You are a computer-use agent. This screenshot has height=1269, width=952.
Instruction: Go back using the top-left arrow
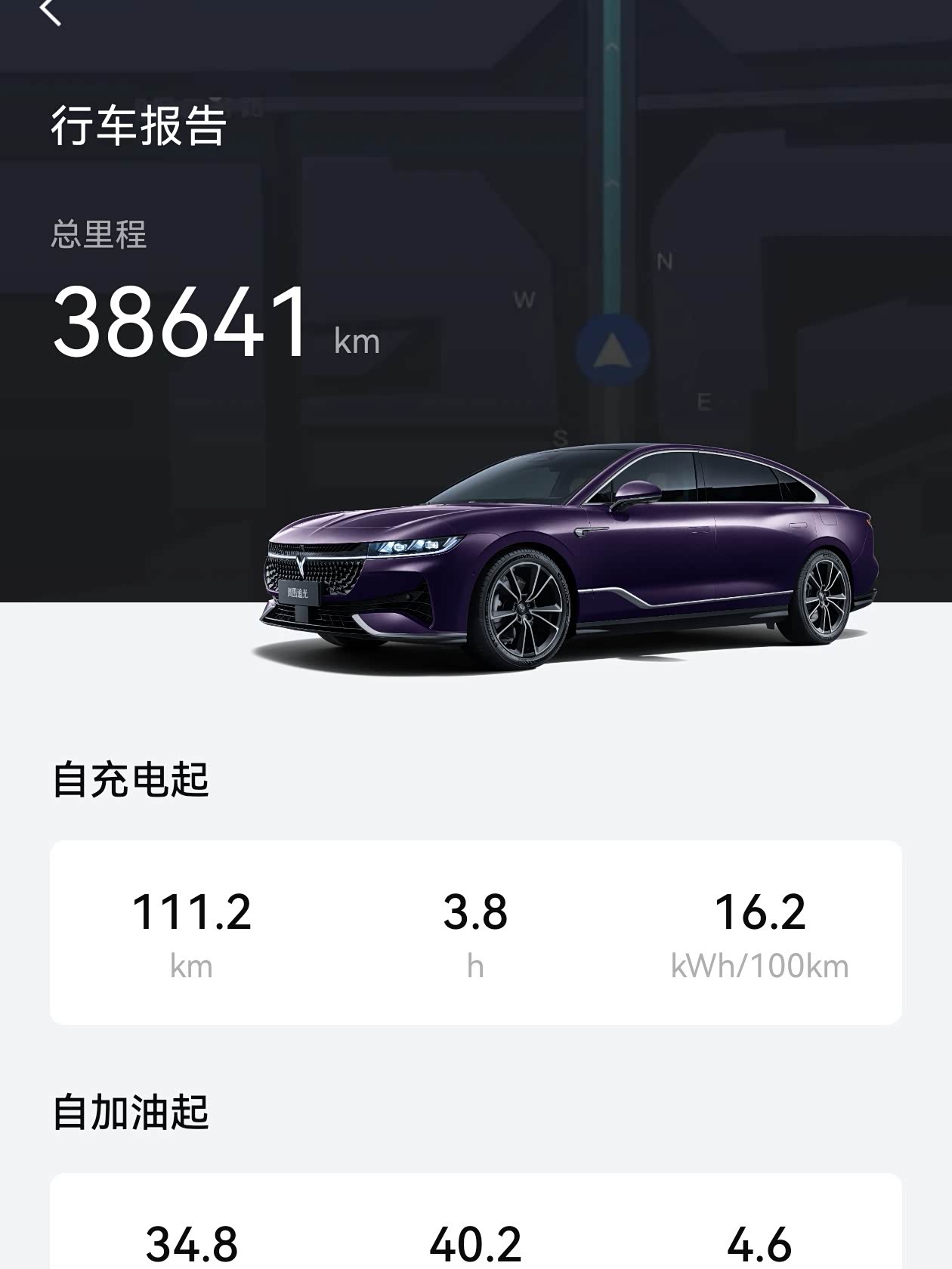tap(50, 11)
